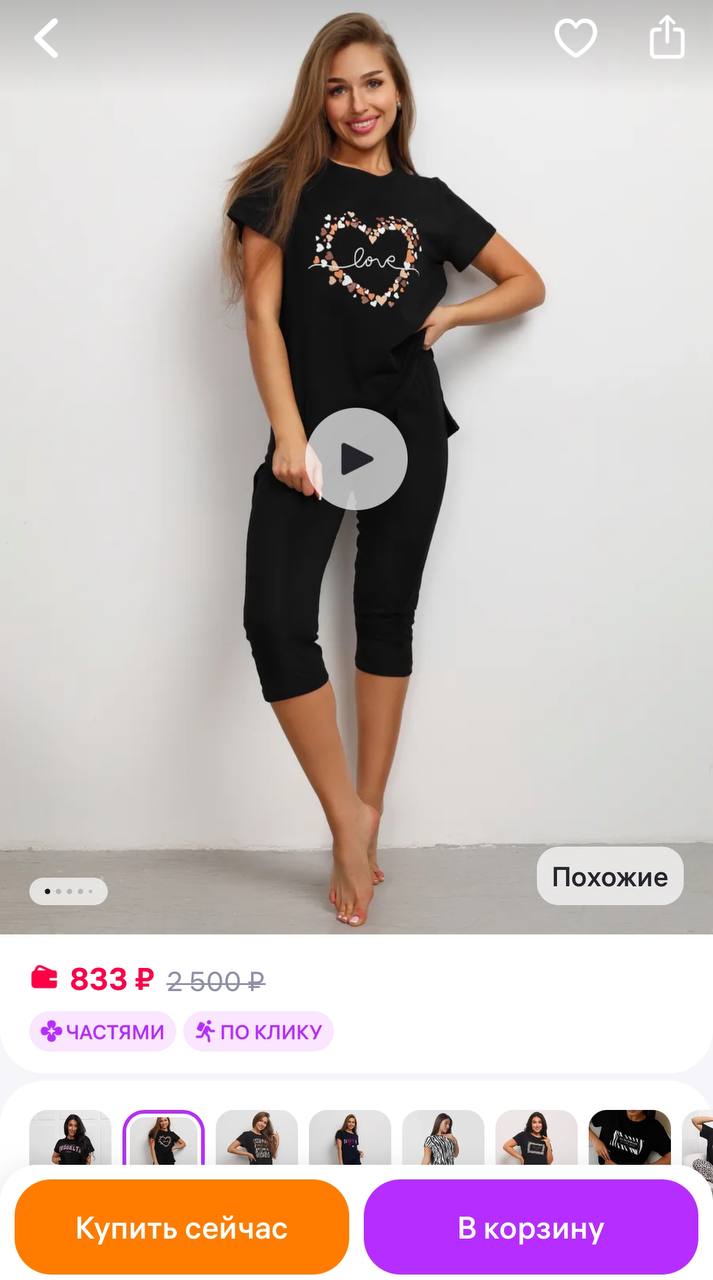The height and width of the screenshot is (1280, 713).
Task: Go back from the product page
Action: pyautogui.click(x=47, y=39)
